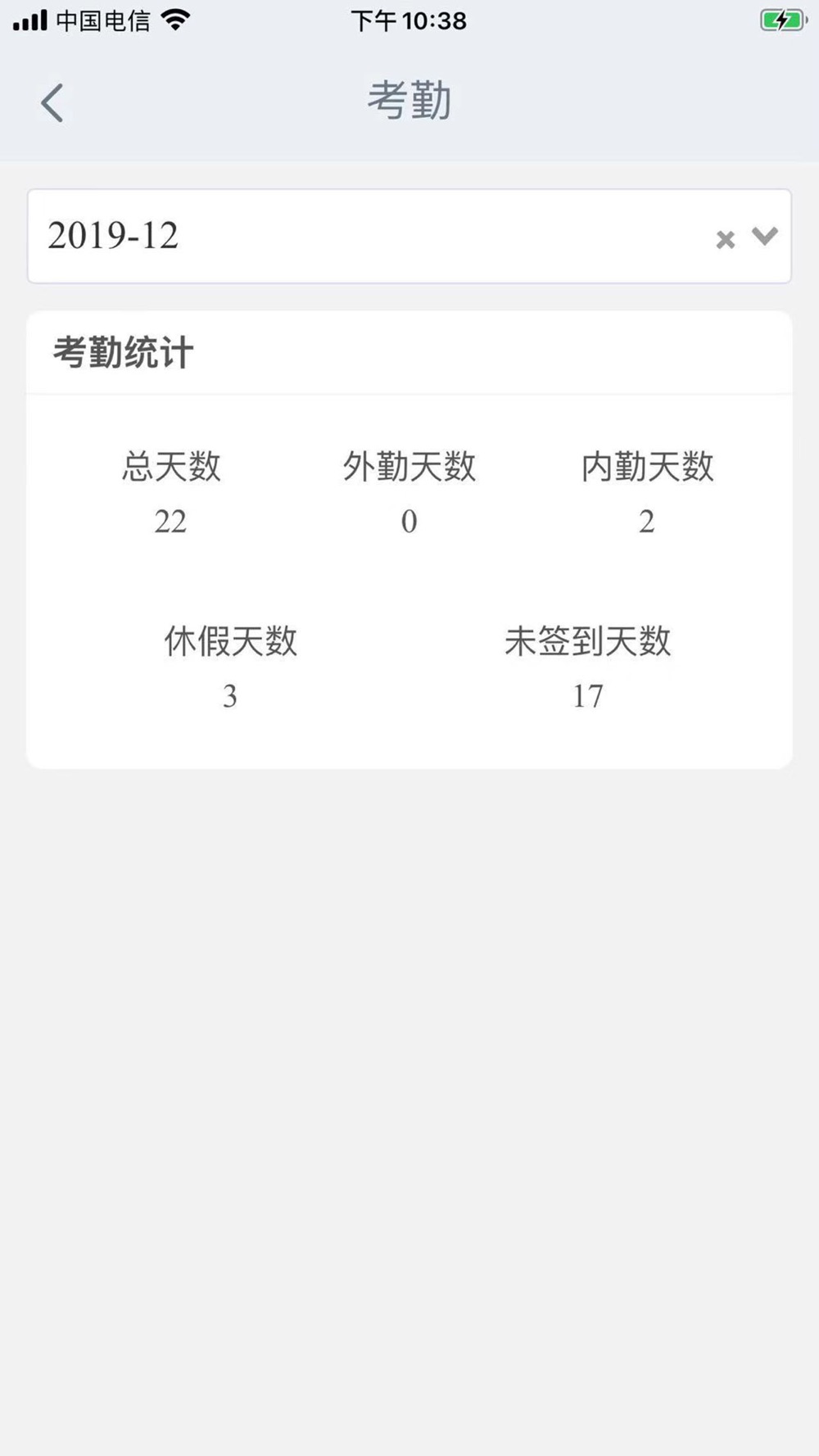819x1456 pixels.
Task: Go back from the 考勤 page
Action: click(x=52, y=103)
